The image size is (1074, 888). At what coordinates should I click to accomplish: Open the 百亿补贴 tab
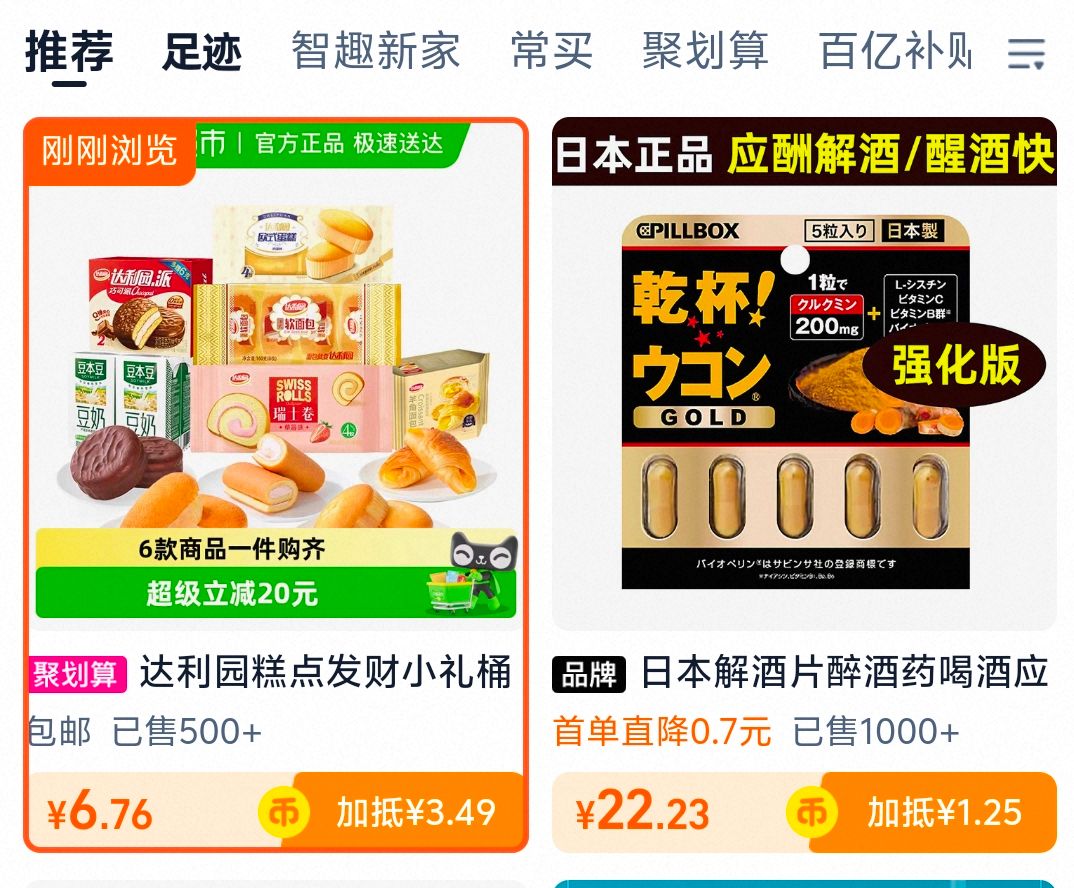(895, 52)
